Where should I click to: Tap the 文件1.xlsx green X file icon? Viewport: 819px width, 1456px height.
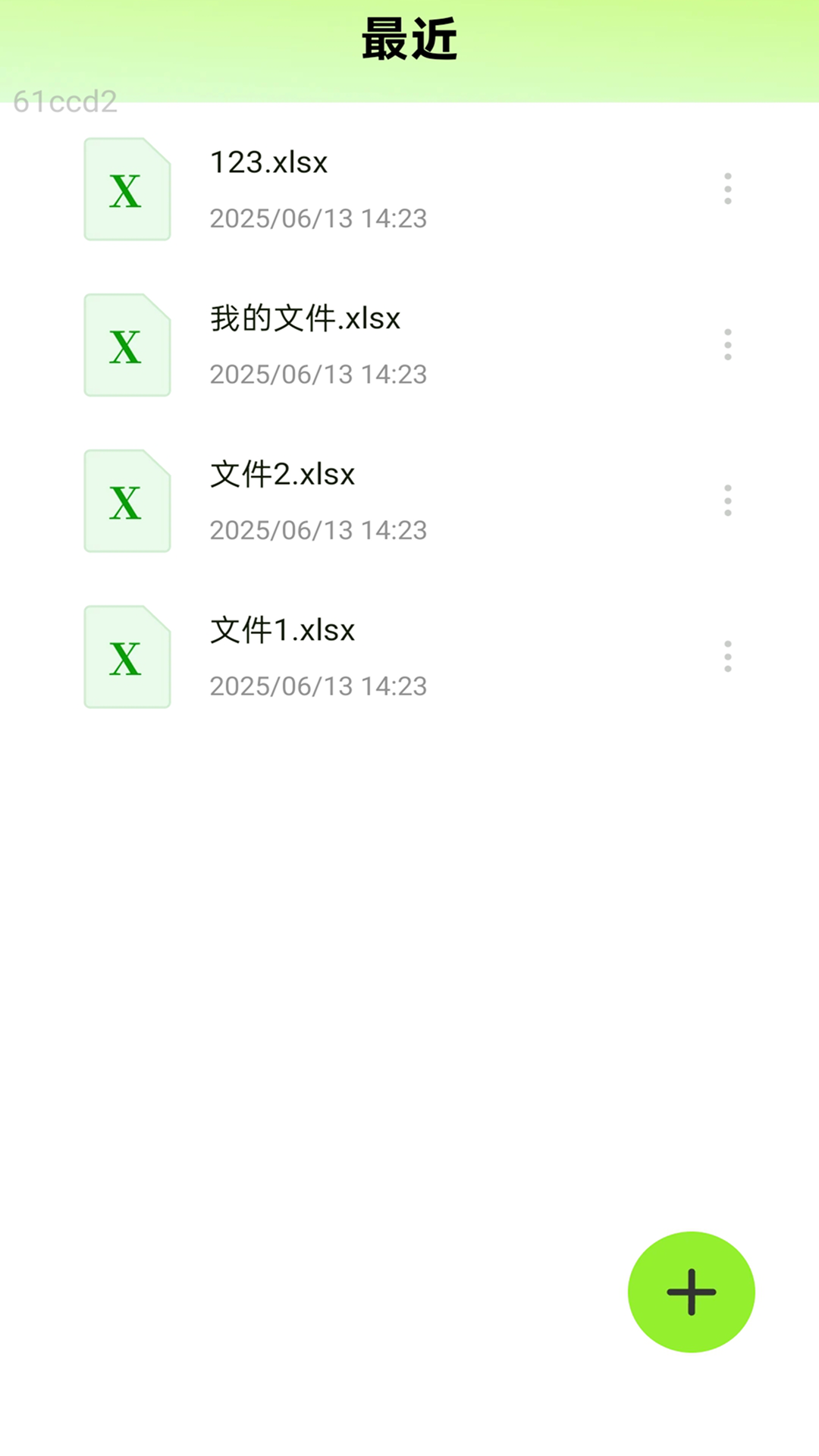[127, 657]
